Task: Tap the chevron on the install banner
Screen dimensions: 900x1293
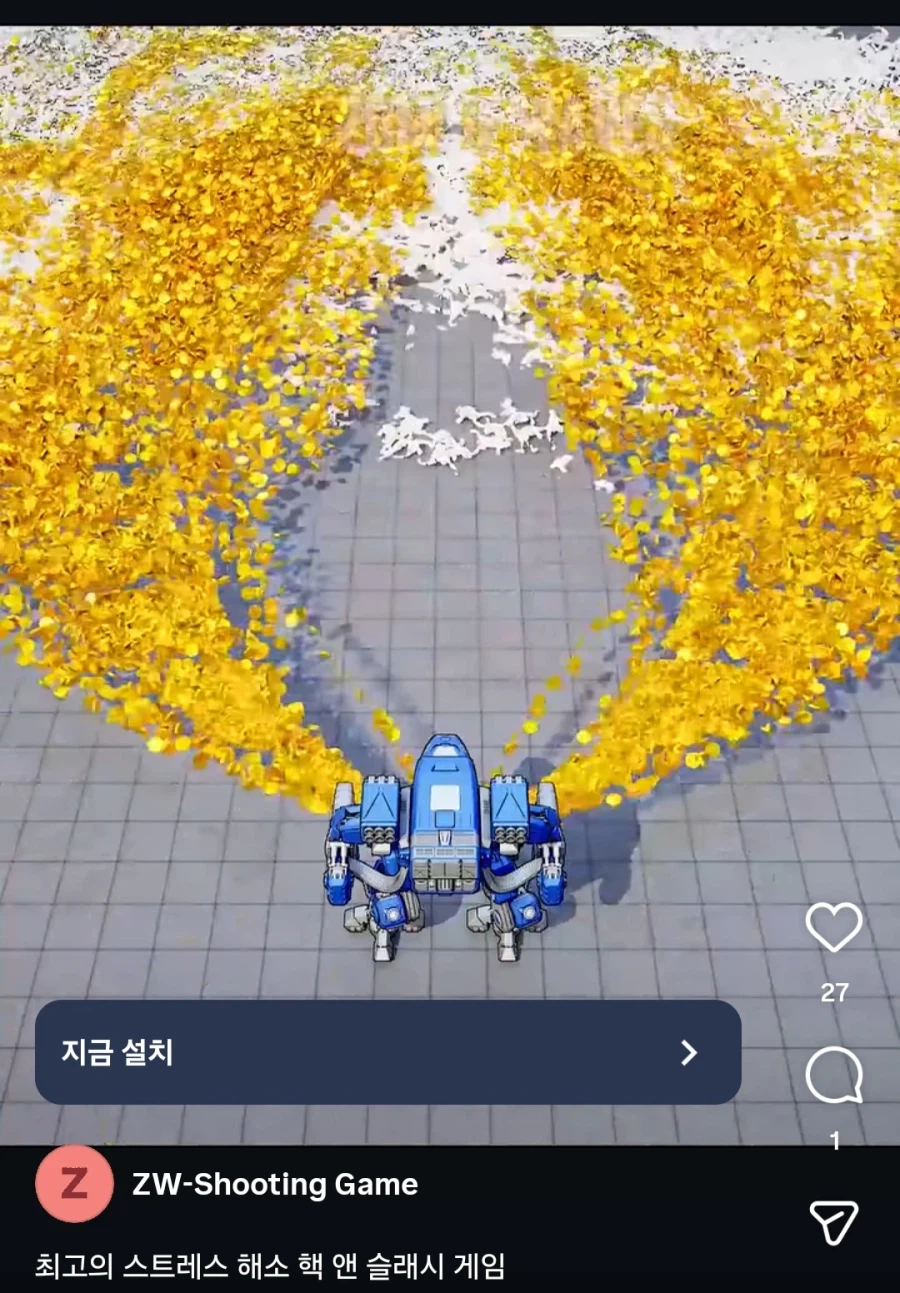Action: pyautogui.click(x=688, y=1053)
